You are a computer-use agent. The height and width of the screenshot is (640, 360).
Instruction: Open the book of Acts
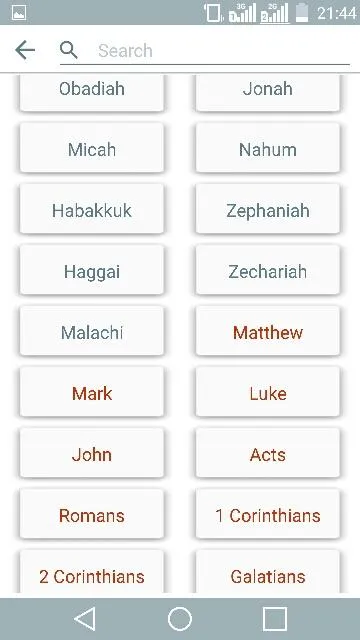tap(268, 454)
